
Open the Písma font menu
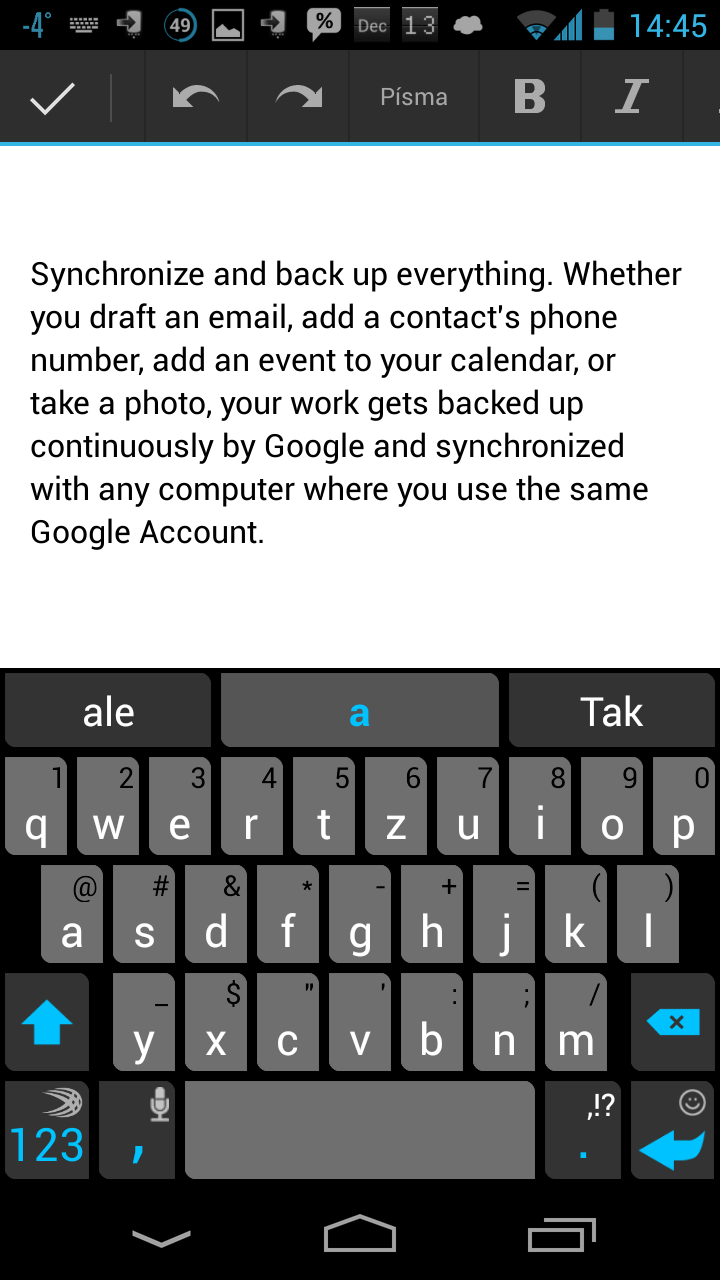click(x=414, y=97)
